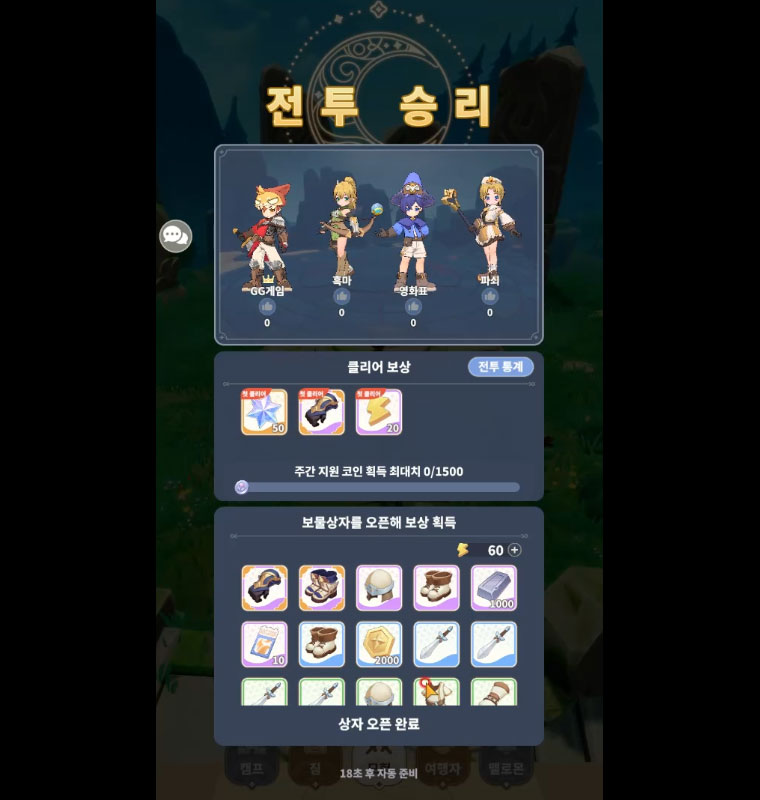Open the chat bubble icon
The image size is (760, 800).
(175, 236)
